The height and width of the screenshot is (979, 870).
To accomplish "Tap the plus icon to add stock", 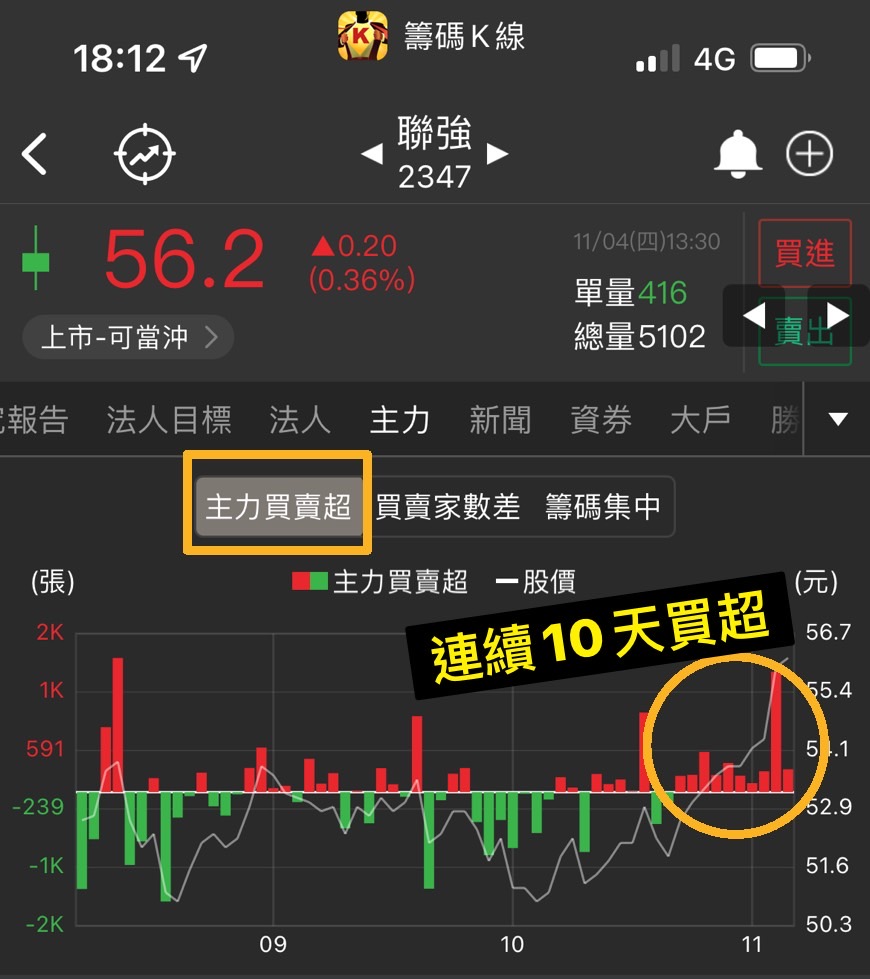I will coord(810,155).
